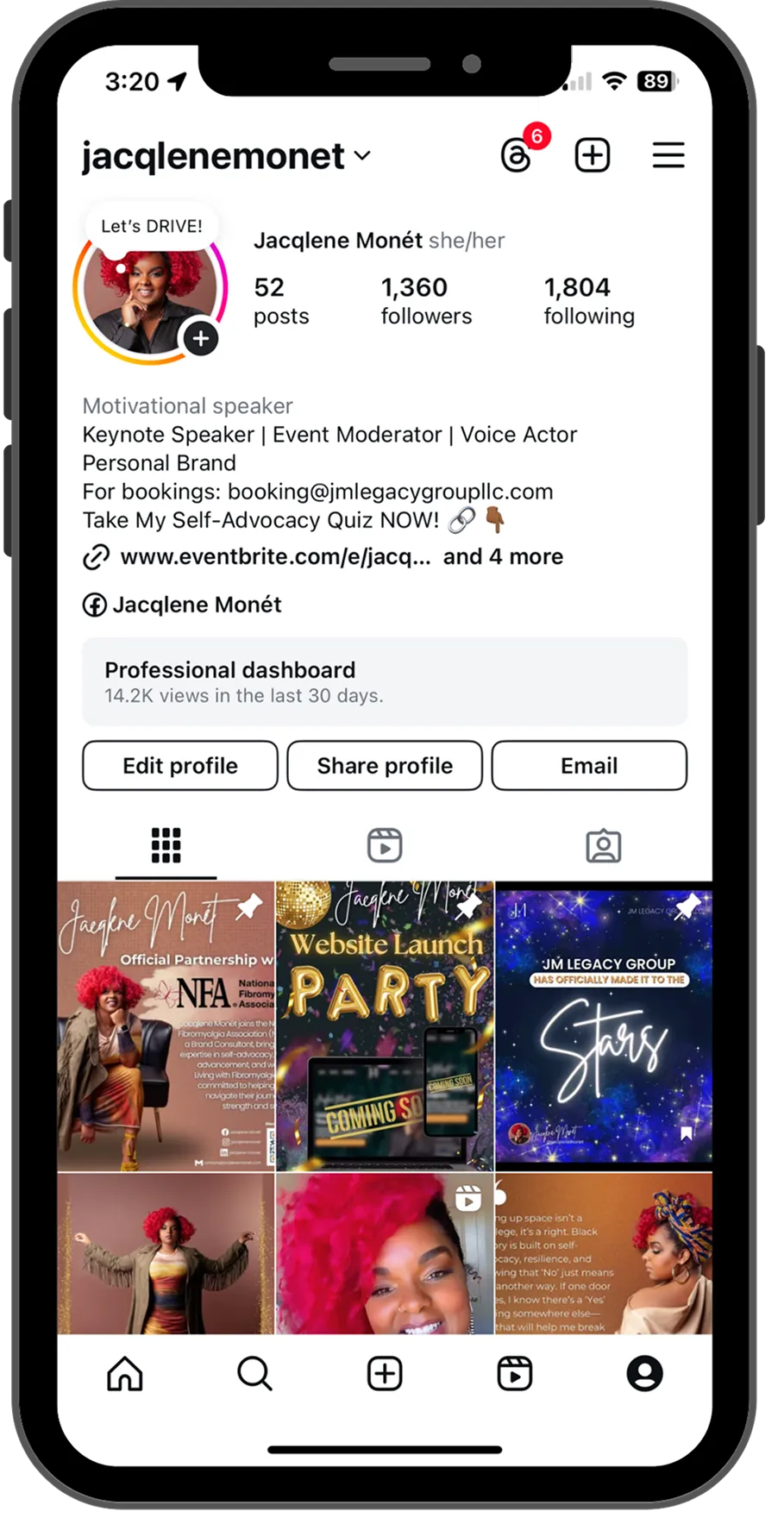Open the Website Launch Party post
This screenshot has height=1524, width=784.
[x=385, y=1026]
